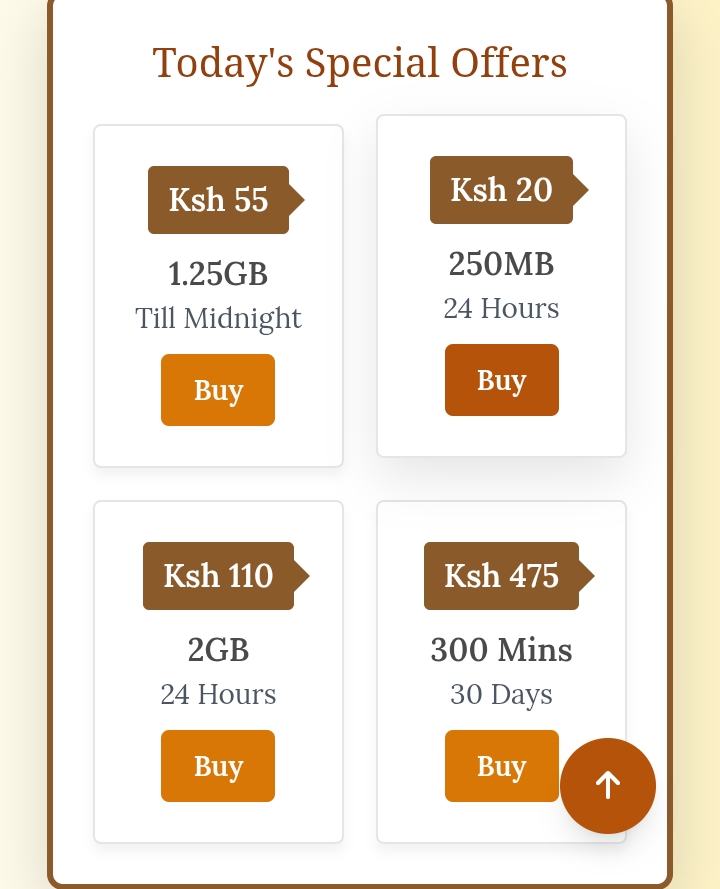This screenshot has width=720, height=889.
Task: Buy the Ksh 55 1.25GB offer
Action: coord(218,390)
